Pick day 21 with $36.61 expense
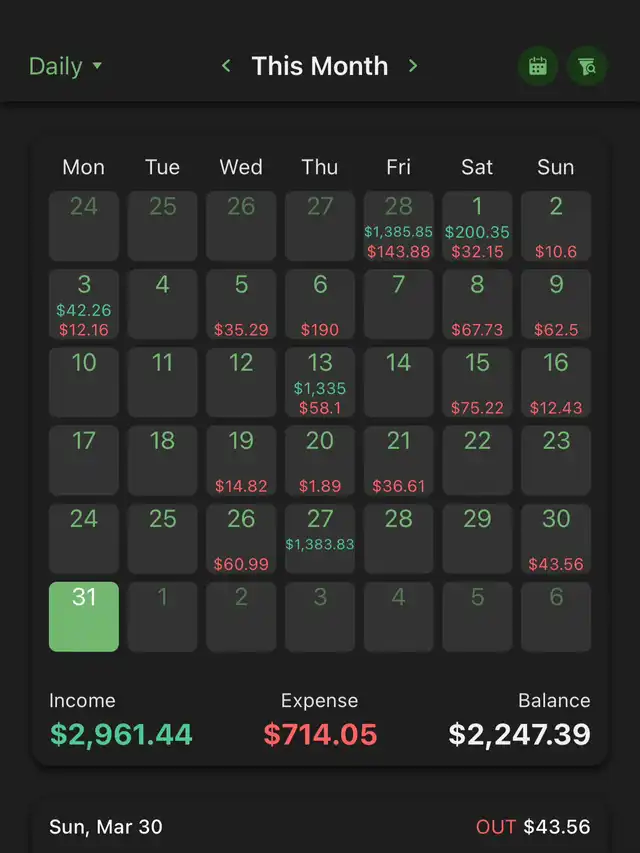The width and height of the screenshot is (640, 853). (x=398, y=460)
